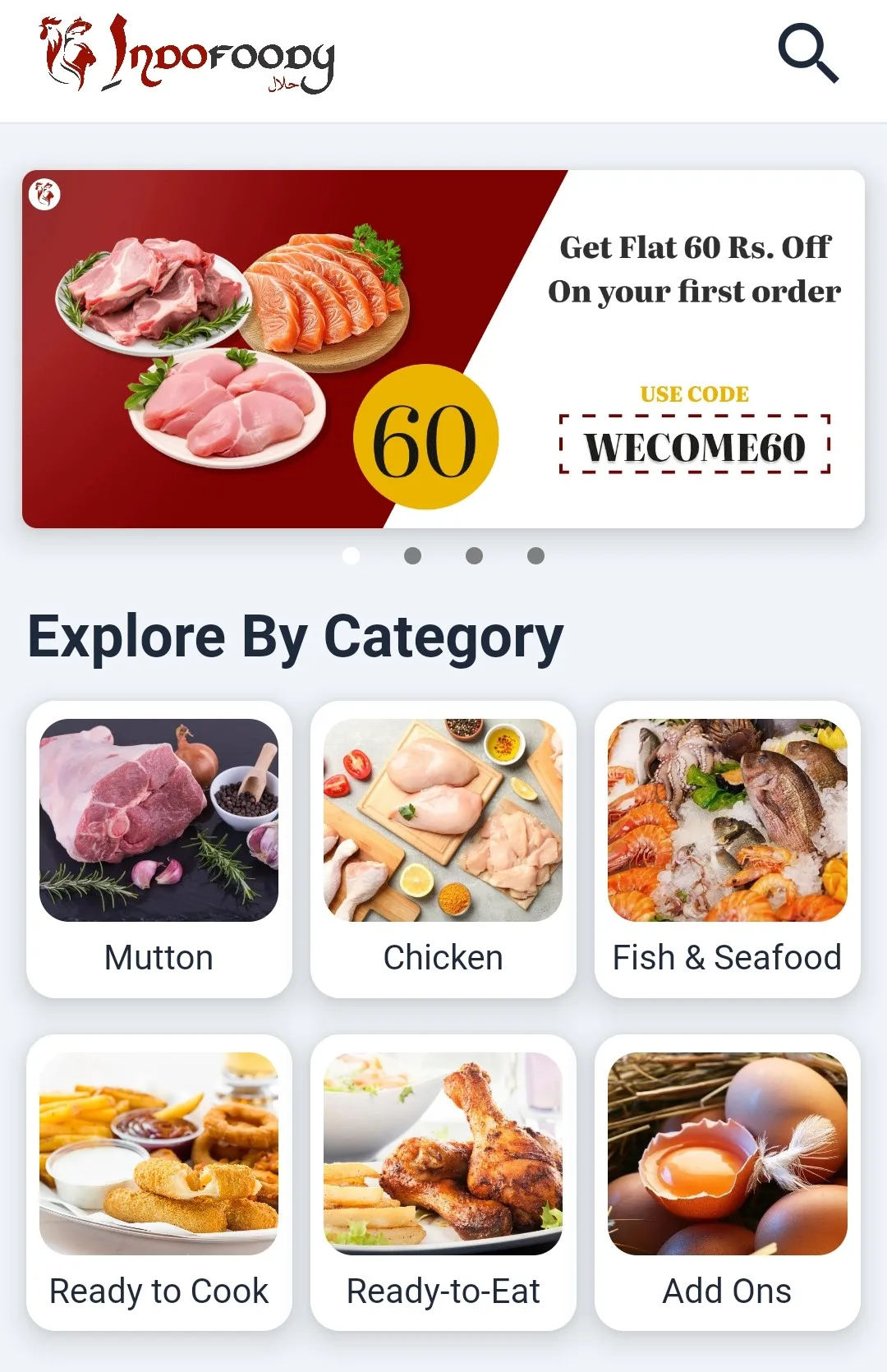Browse the Mutton category
This screenshot has height=1372, width=887.
[159, 849]
